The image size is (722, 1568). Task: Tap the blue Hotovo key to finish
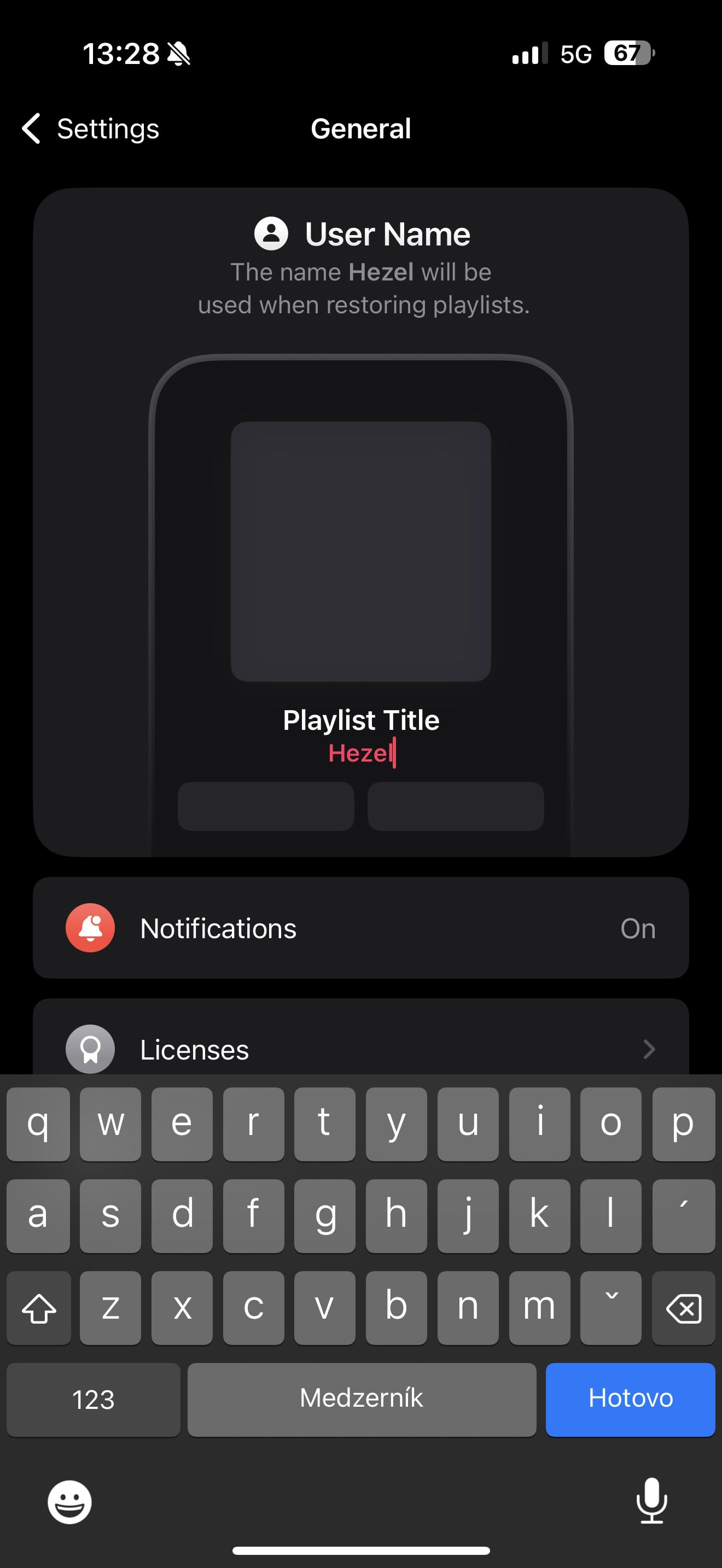point(630,1399)
